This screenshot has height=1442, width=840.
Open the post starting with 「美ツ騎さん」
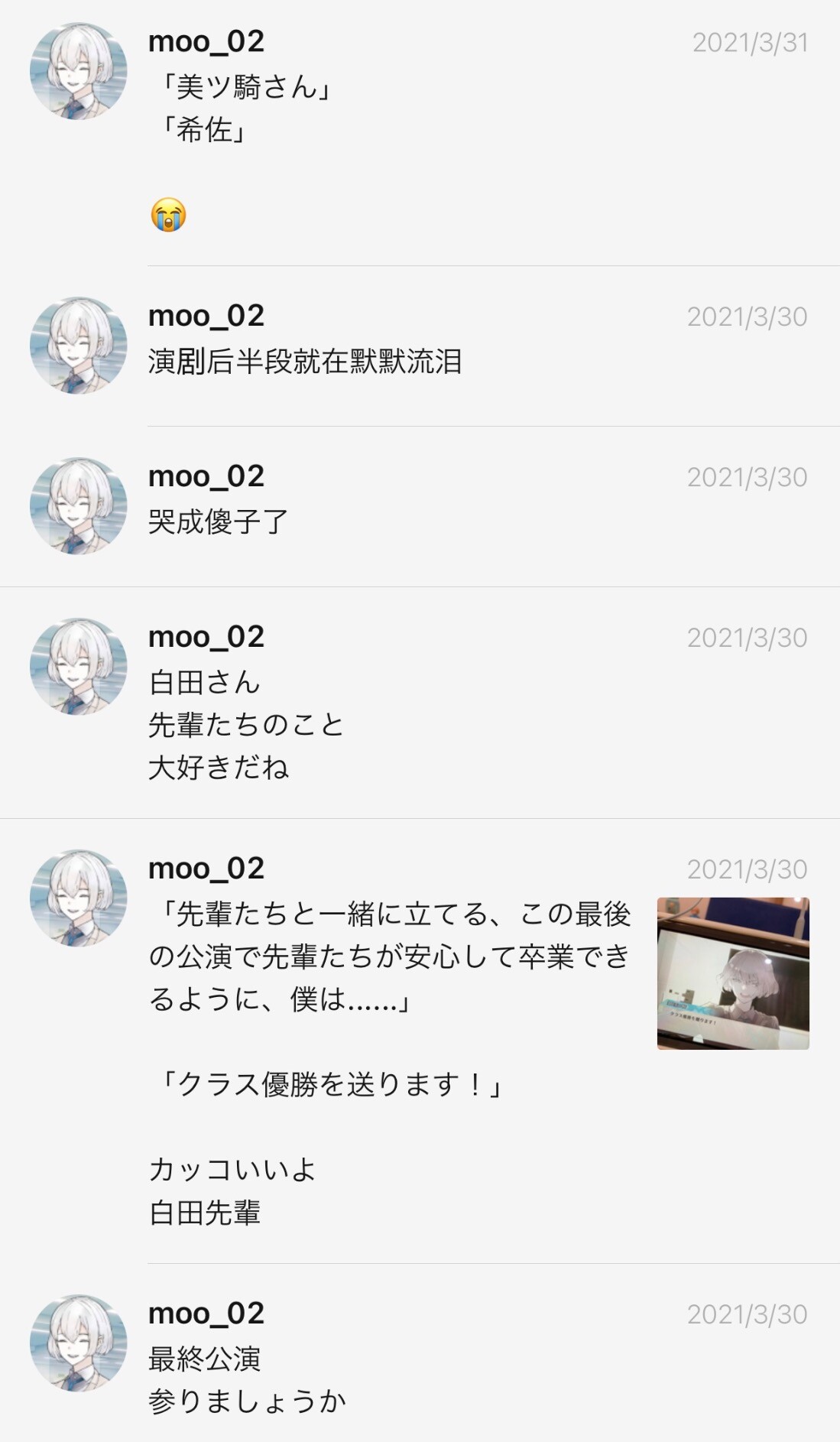tap(420, 133)
